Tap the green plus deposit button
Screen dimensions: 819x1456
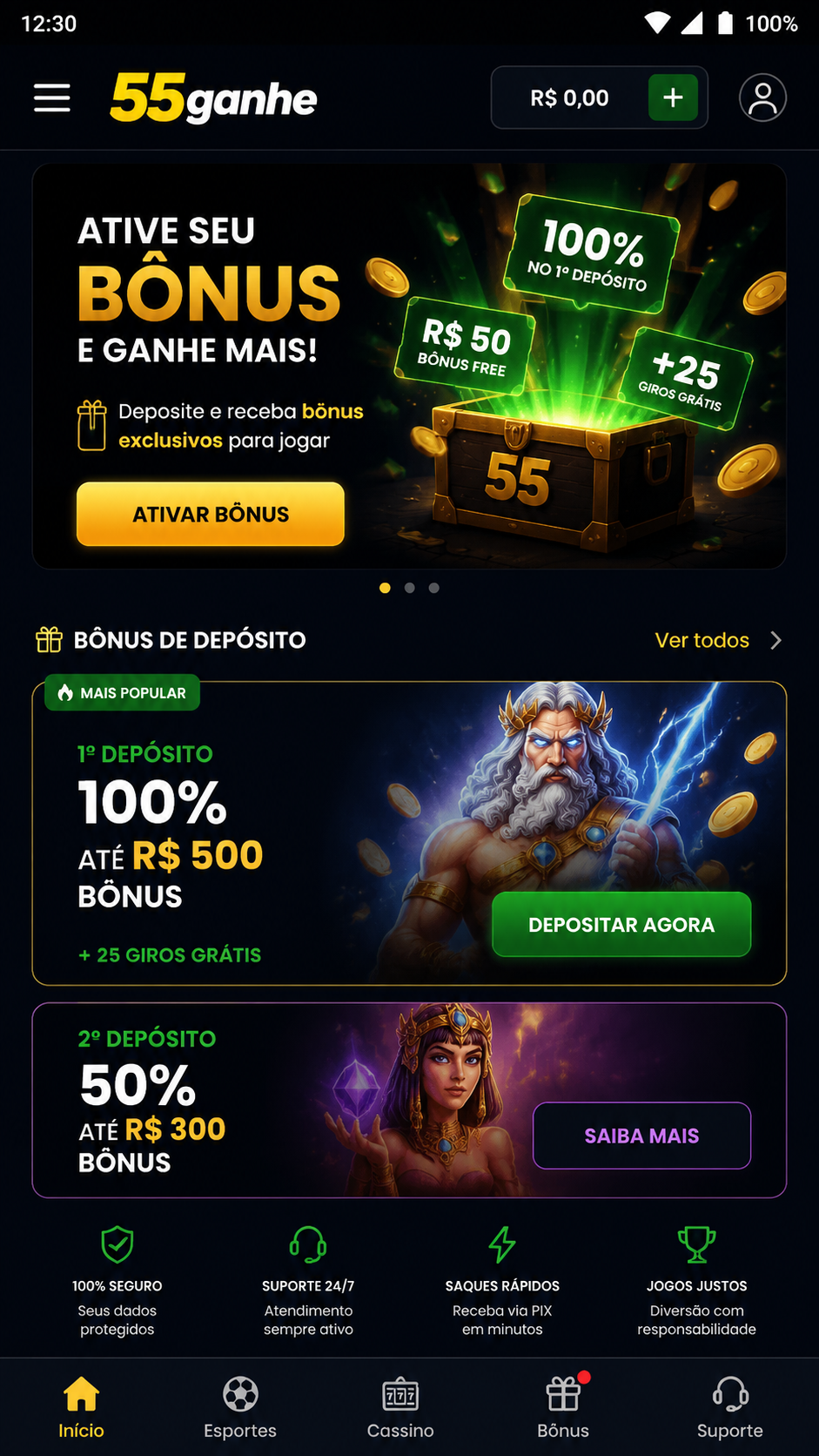[x=673, y=98]
